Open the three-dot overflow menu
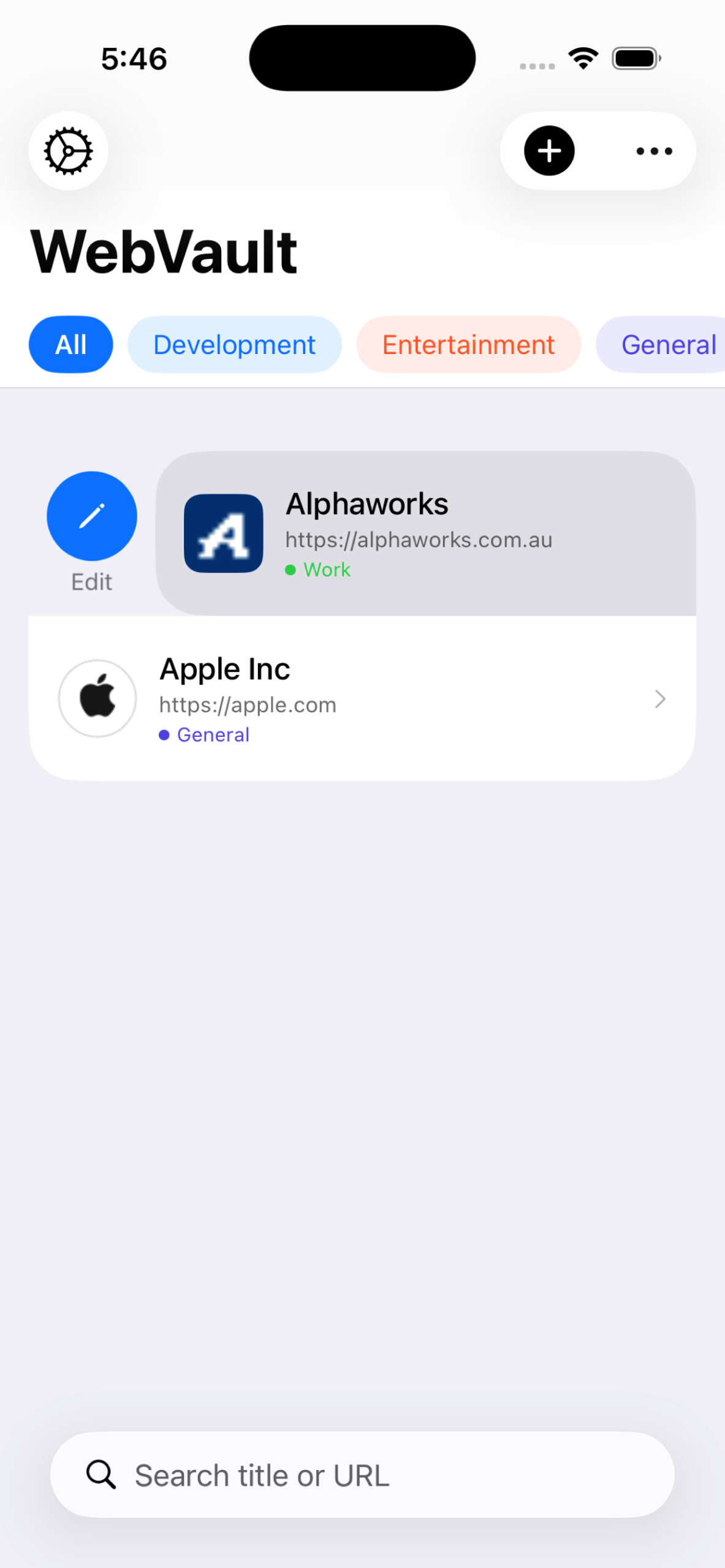Viewport: 725px width, 1568px height. click(653, 151)
